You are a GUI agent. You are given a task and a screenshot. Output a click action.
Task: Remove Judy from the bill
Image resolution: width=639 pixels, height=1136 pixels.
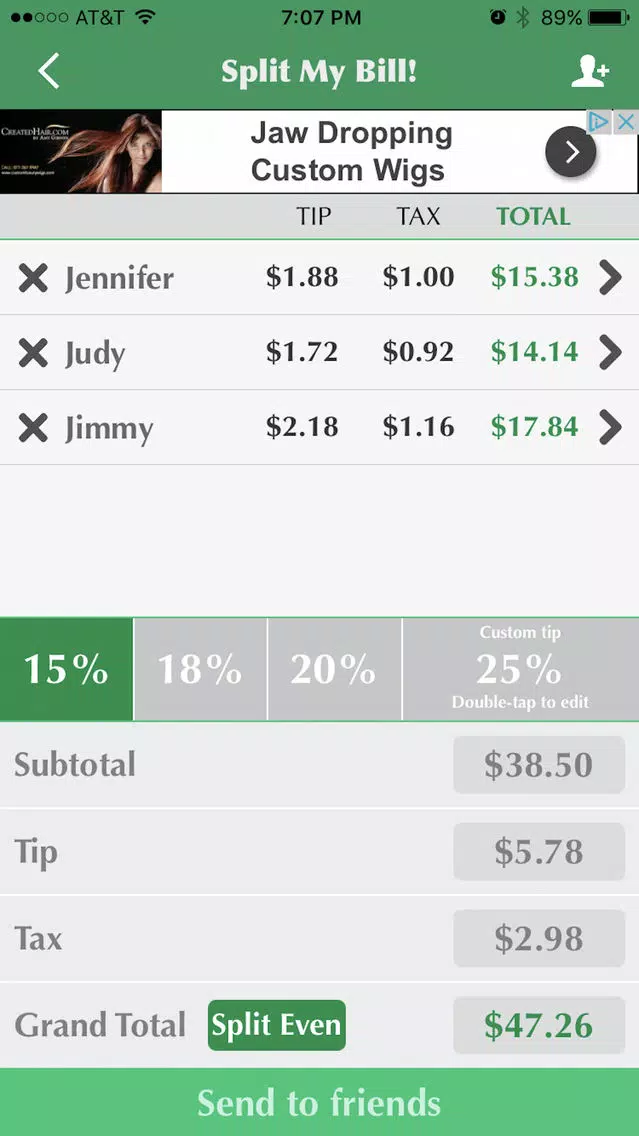pyautogui.click(x=33, y=353)
